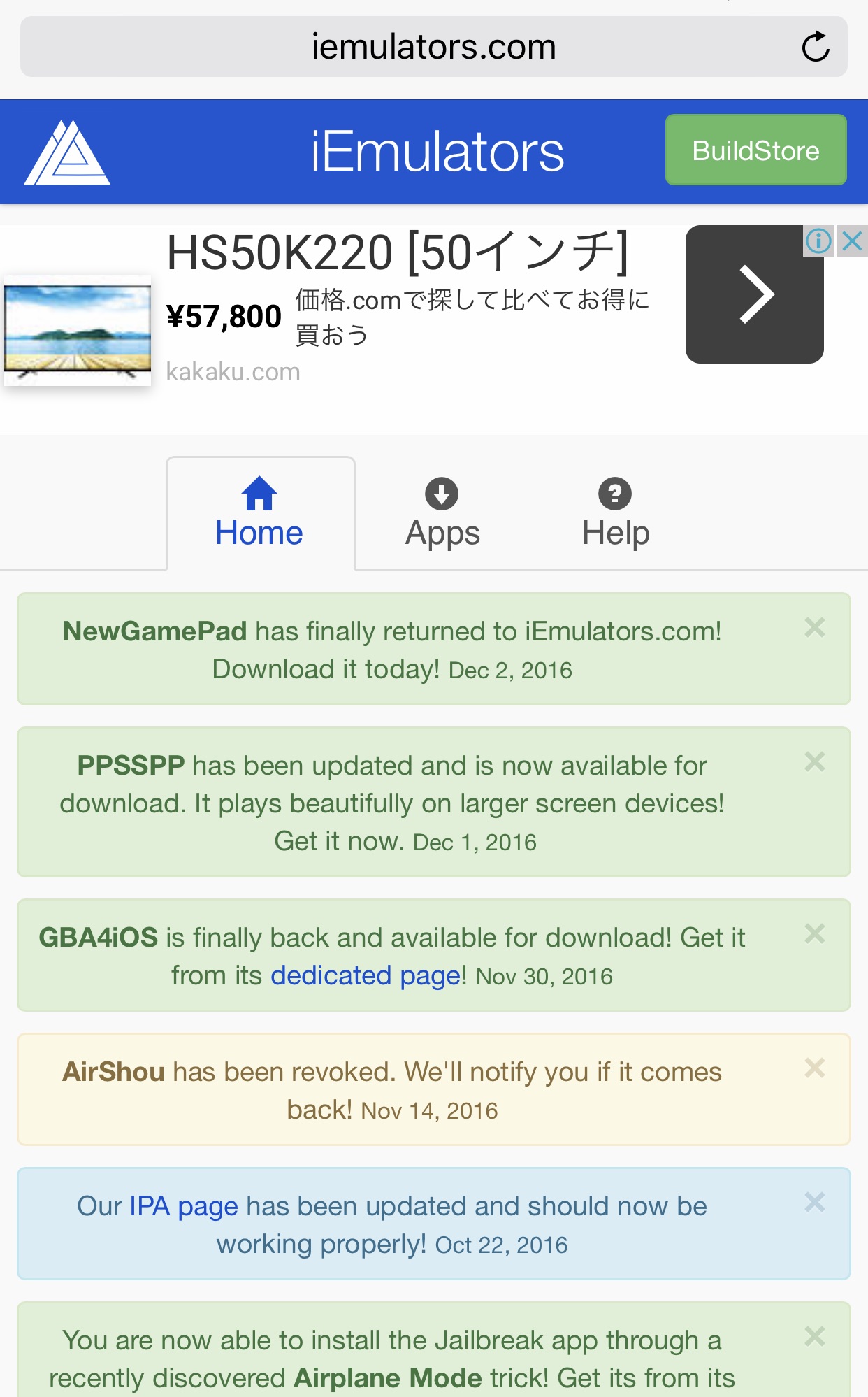The image size is (868, 1397).
Task: Select the Home tab
Action: click(x=260, y=514)
